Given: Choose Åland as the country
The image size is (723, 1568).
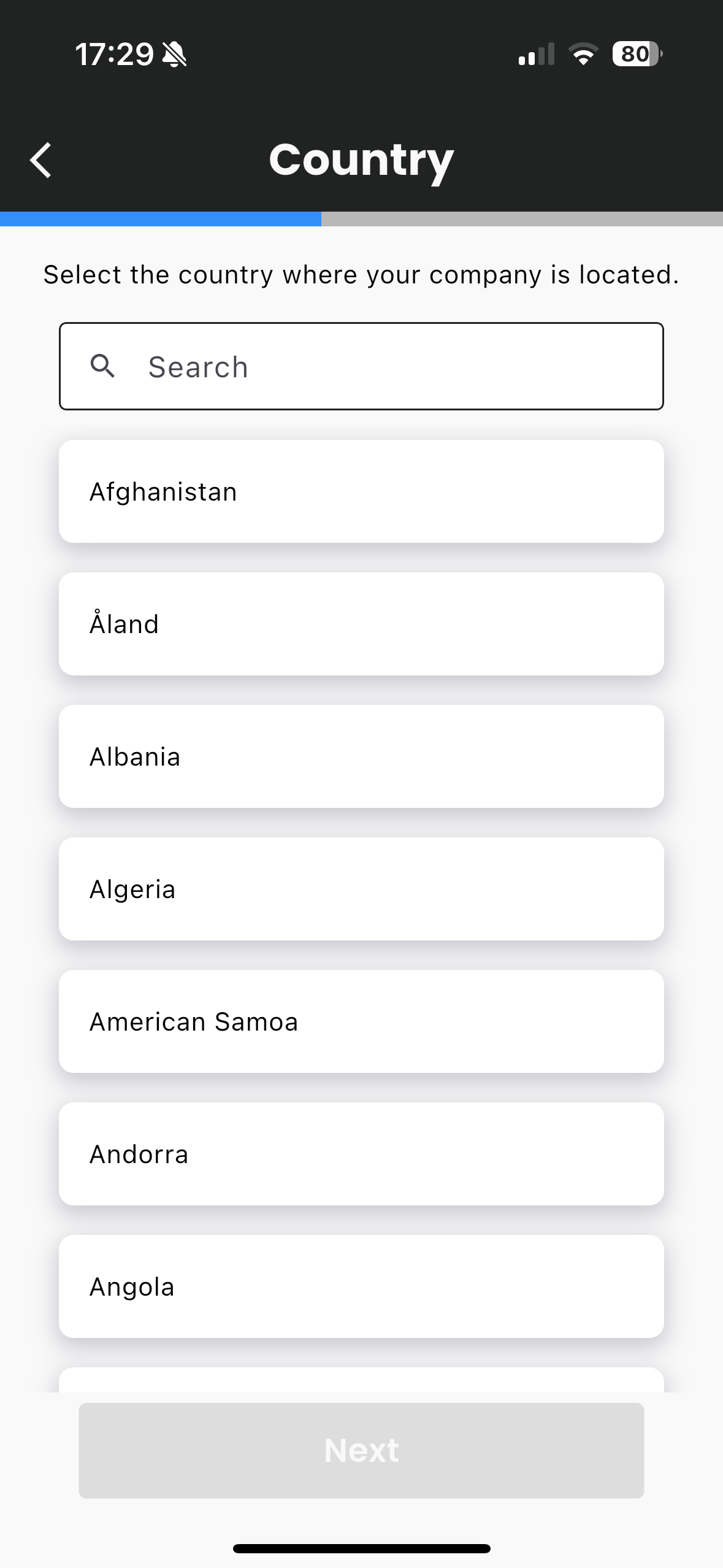Looking at the screenshot, I should click(361, 624).
